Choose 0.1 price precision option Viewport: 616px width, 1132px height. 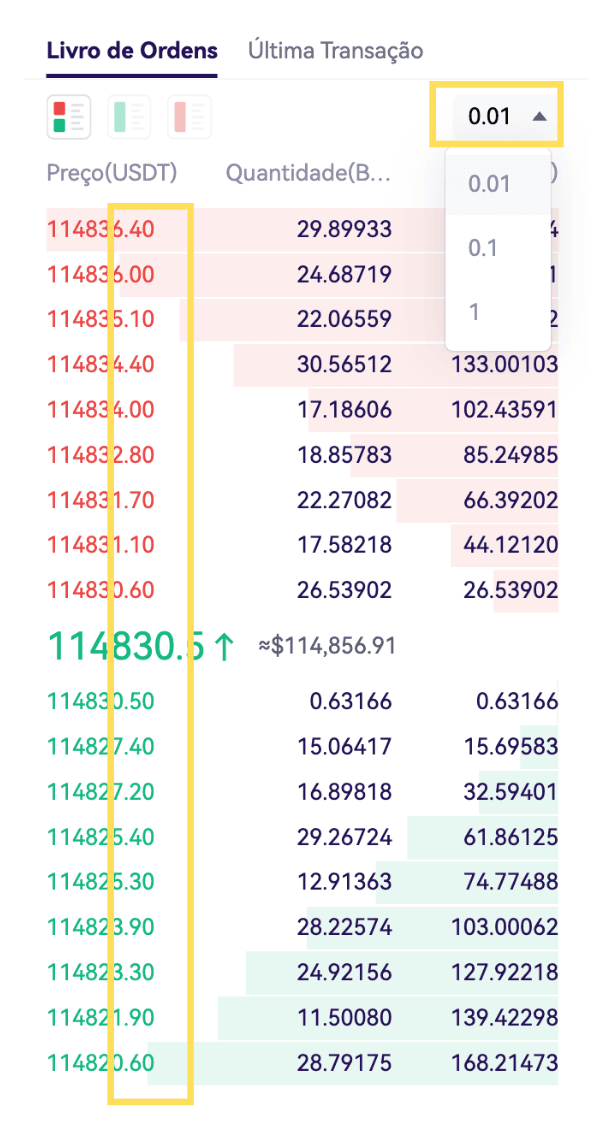point(483,248)
